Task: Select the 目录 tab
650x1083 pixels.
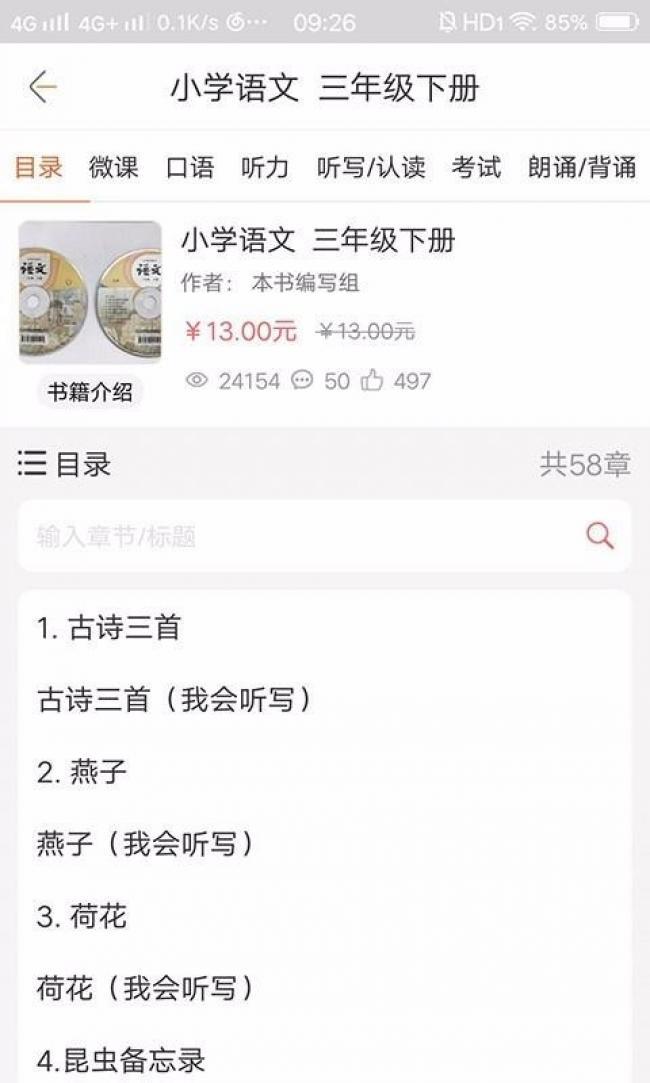Action: pyautogui.click(x=39, y=168)
